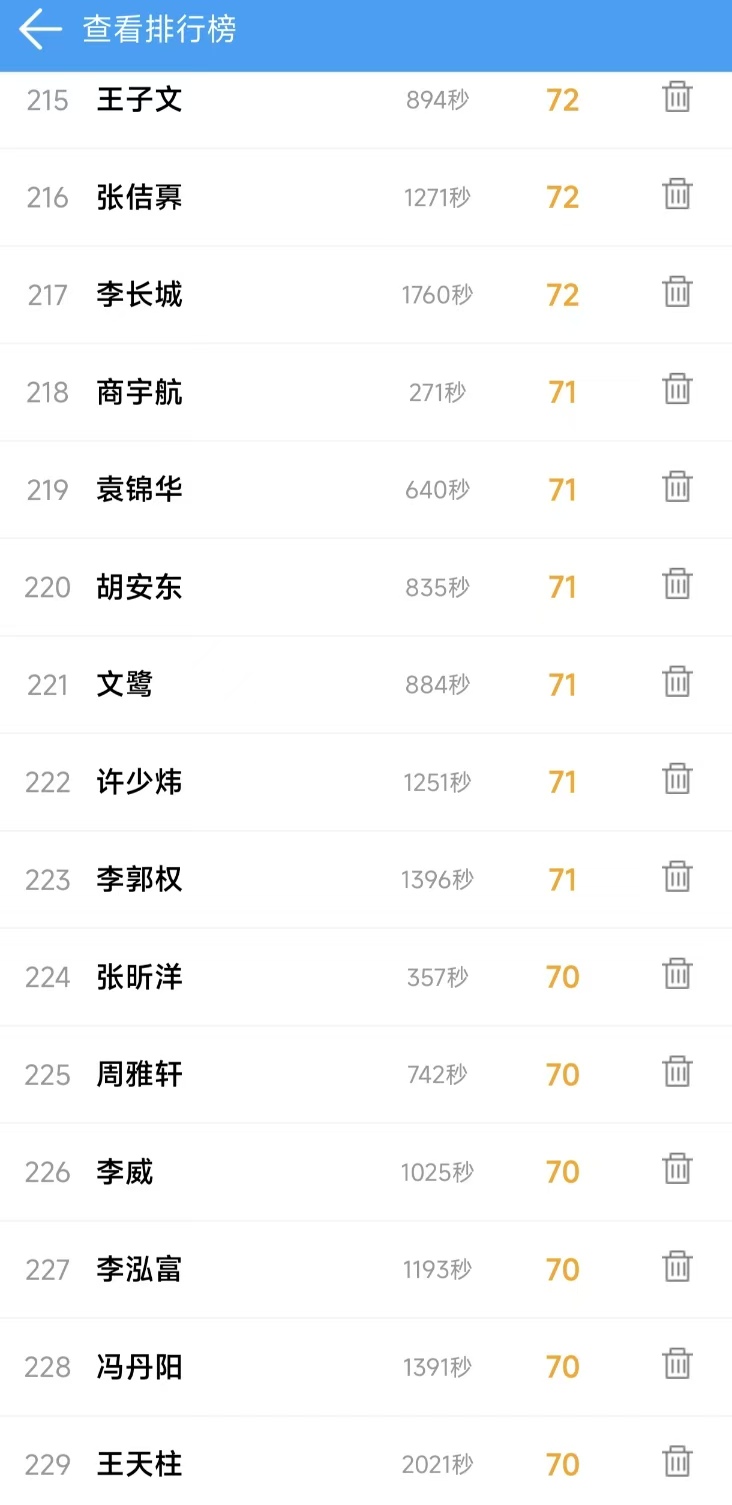Delete 李郭权's score record
This screenshot has width=732, height=1505.
pos(677,877)
